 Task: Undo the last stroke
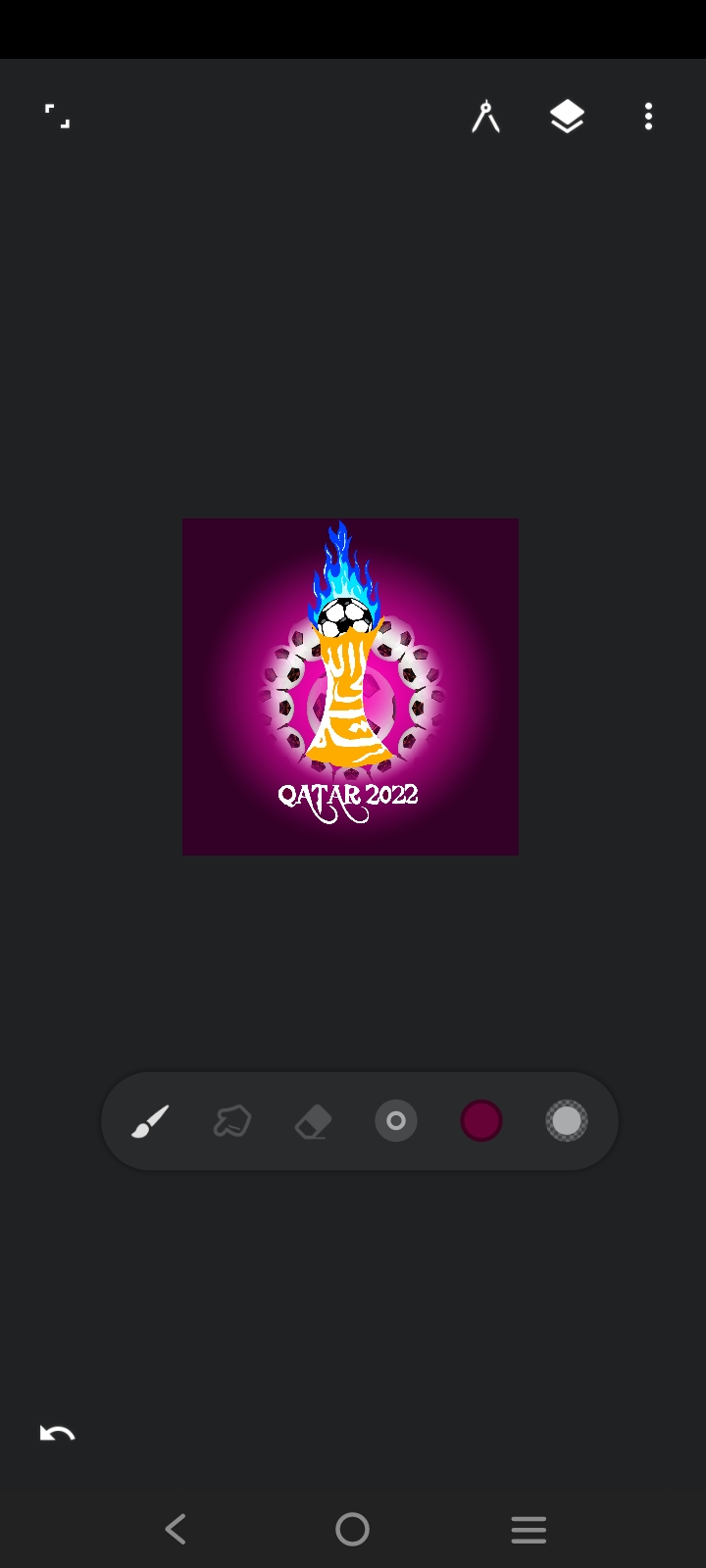(57, 1434)
